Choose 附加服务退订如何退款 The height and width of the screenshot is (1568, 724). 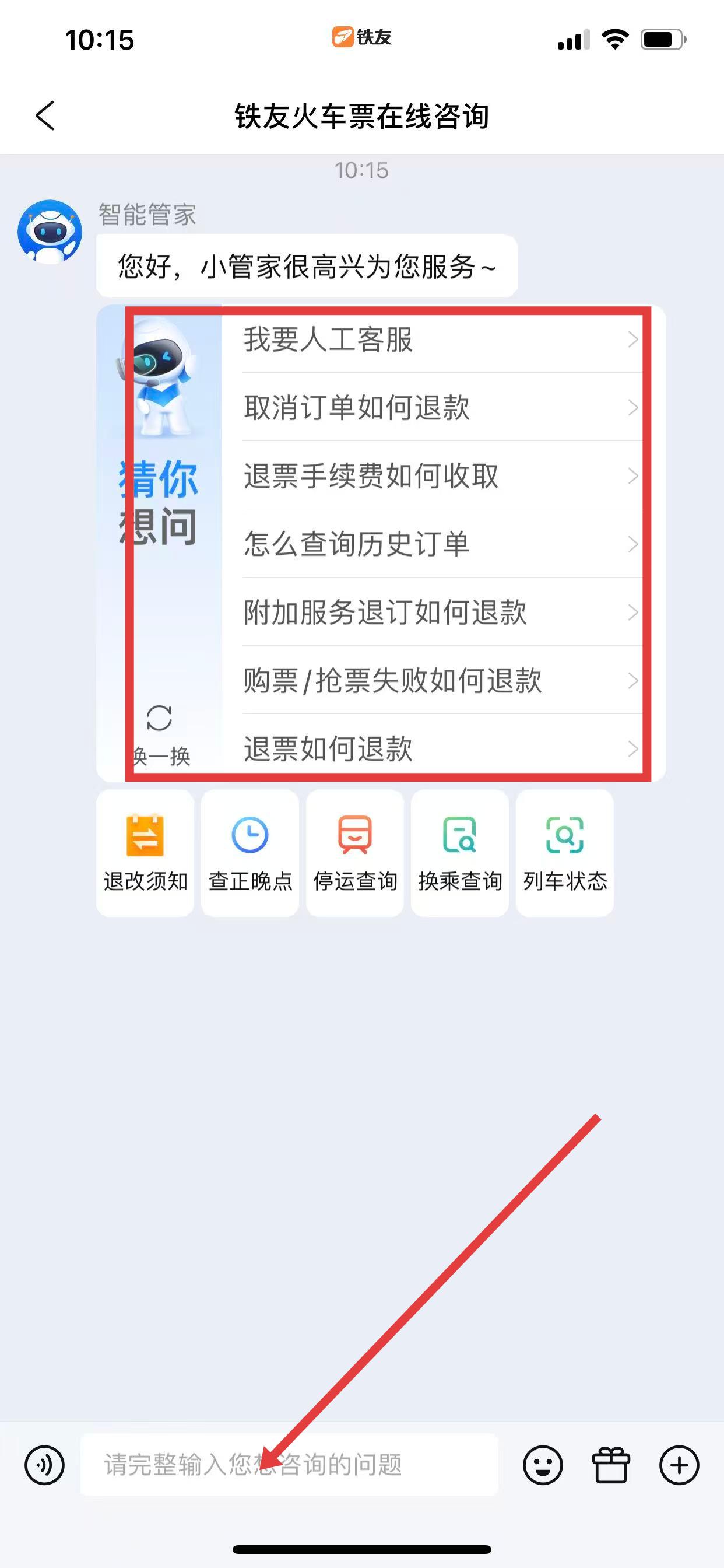[438, 612]
